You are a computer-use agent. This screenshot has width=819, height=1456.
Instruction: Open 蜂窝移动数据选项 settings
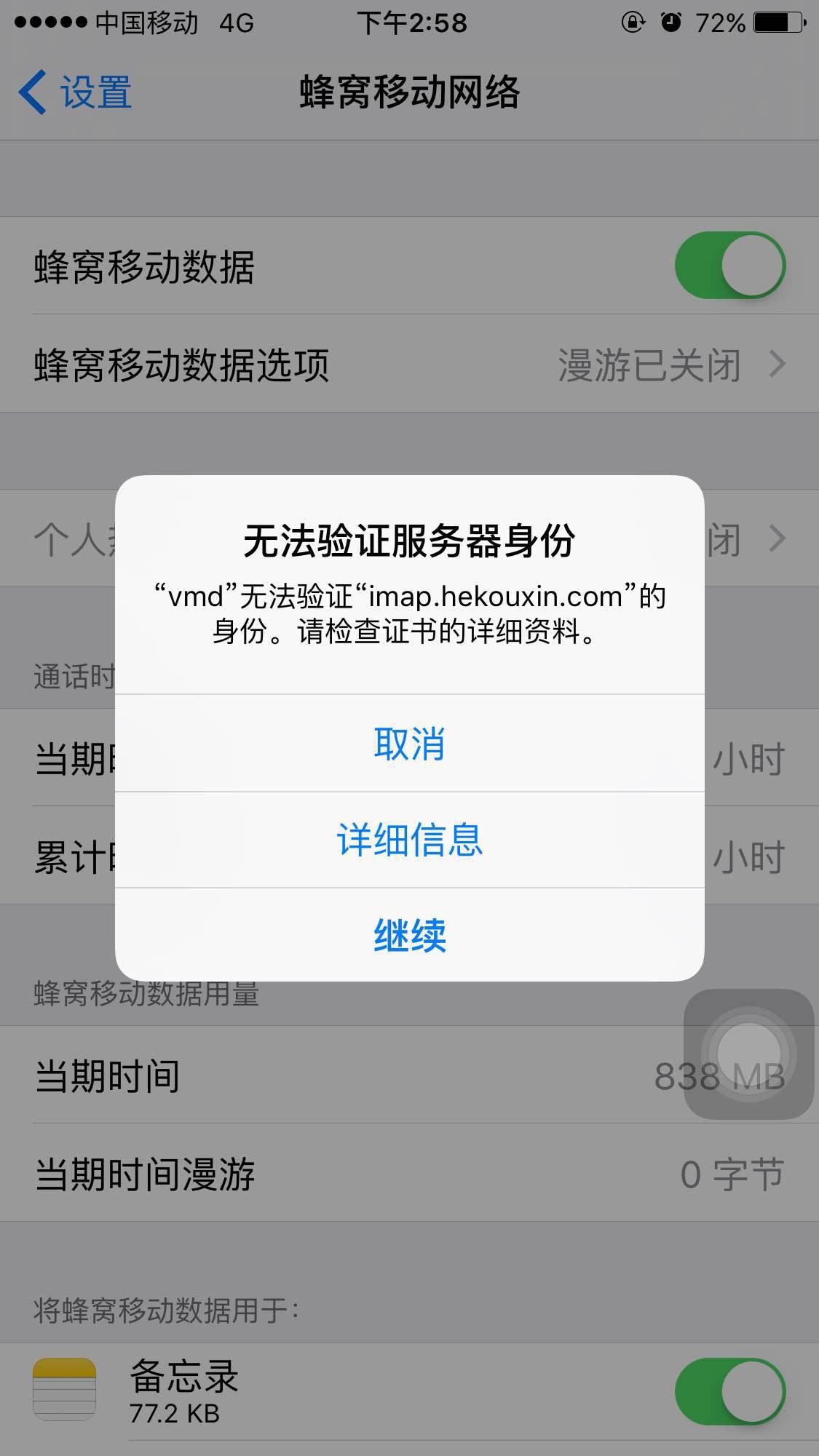pyautogui.click(x=409, y=365)
